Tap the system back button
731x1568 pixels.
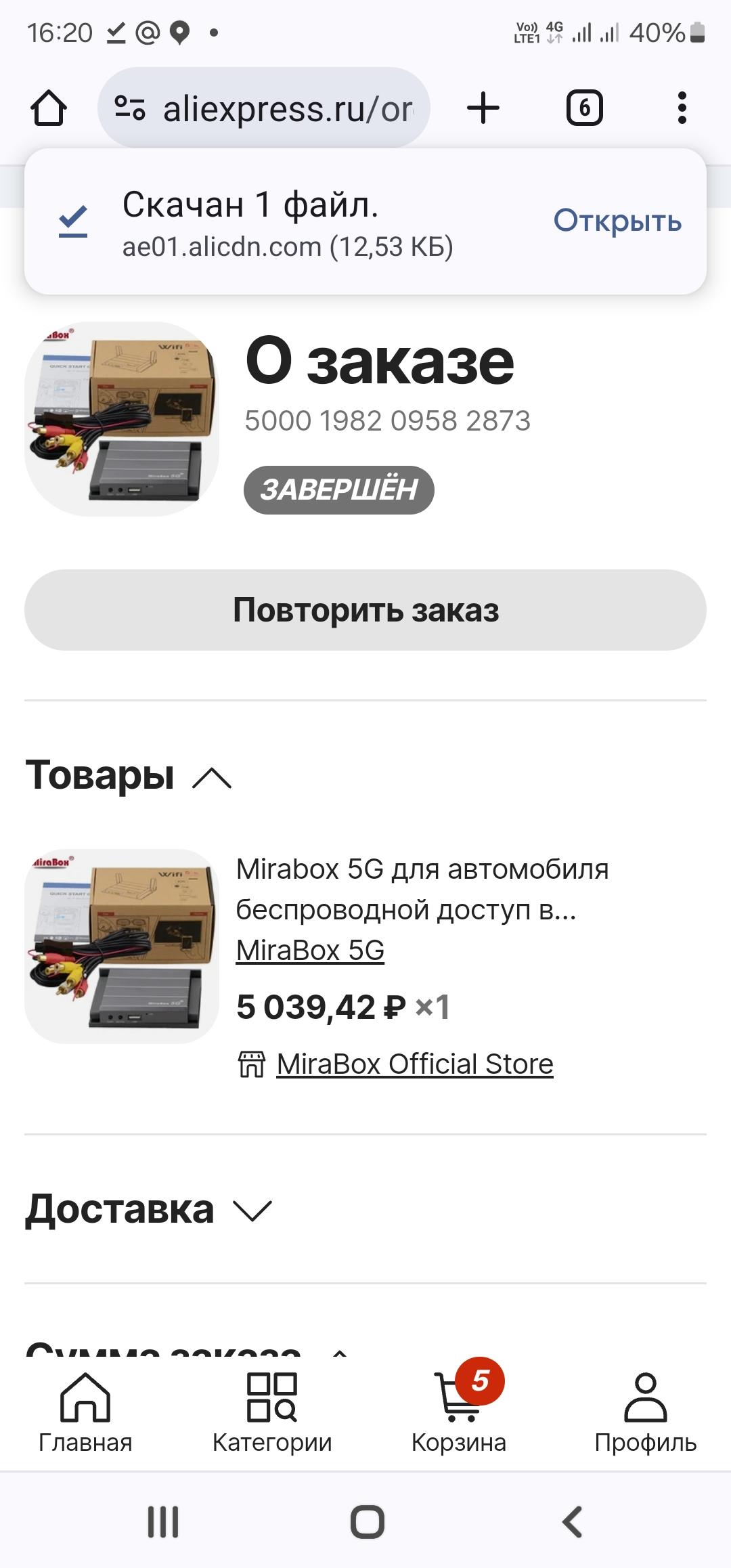coord(572,1522)
